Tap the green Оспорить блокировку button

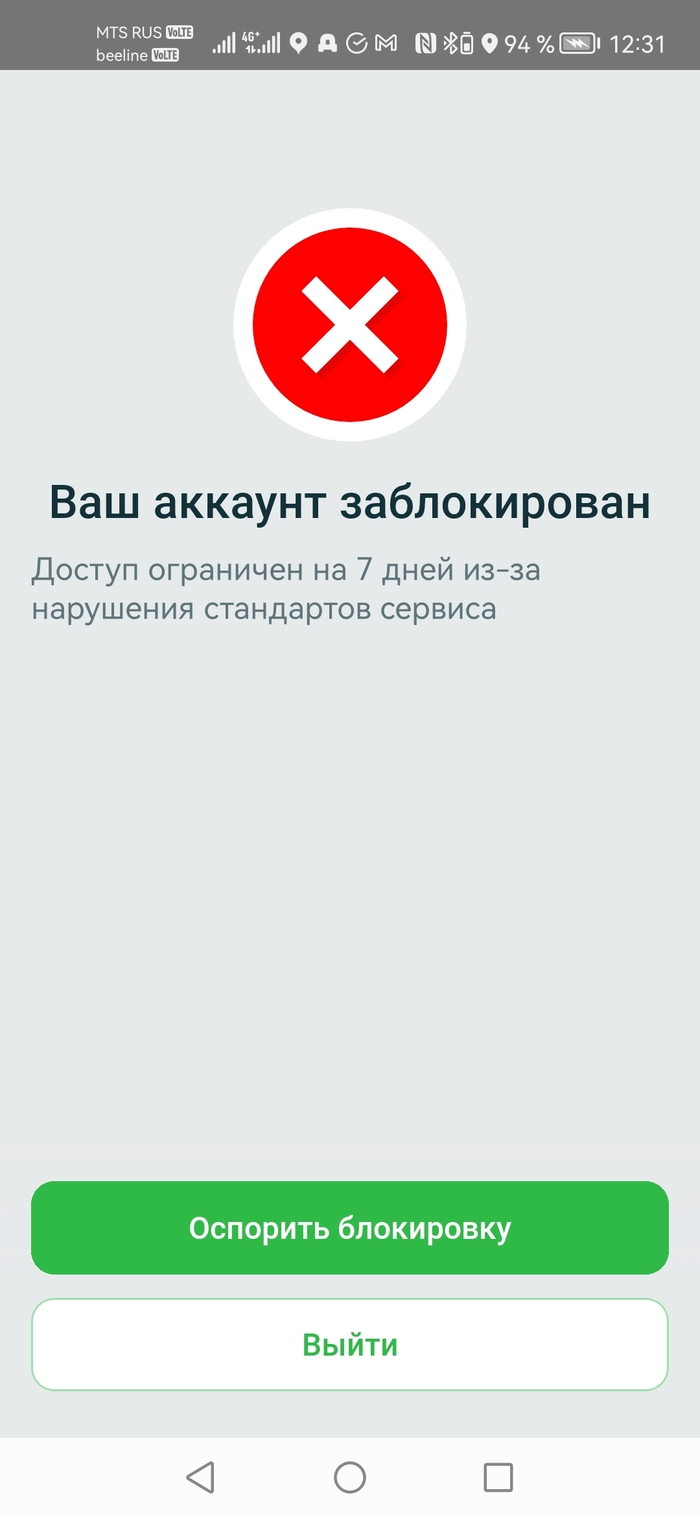[x=349, y=1227]
